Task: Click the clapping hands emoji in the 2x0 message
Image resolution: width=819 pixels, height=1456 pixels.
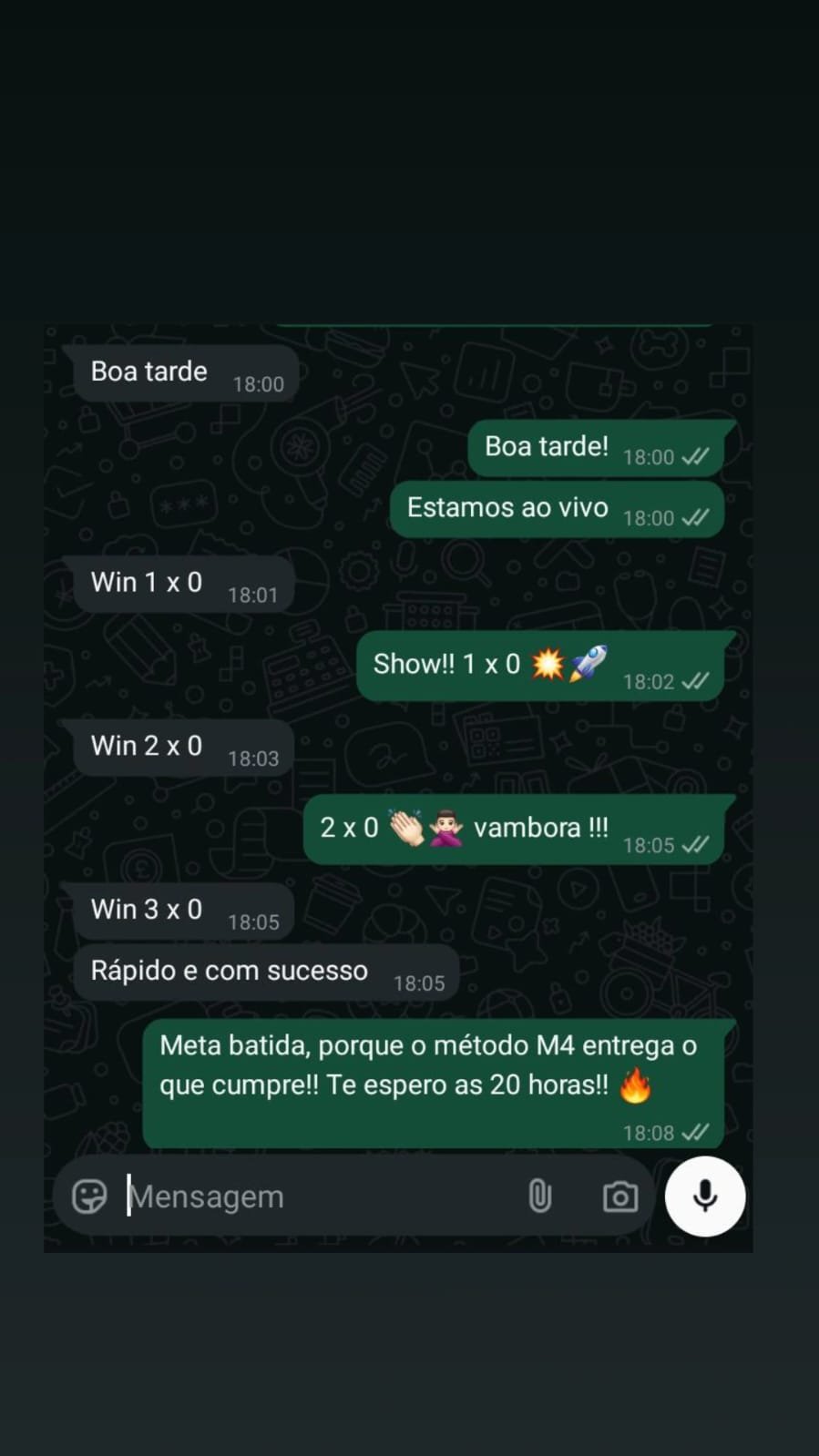Action: (410, 828)
